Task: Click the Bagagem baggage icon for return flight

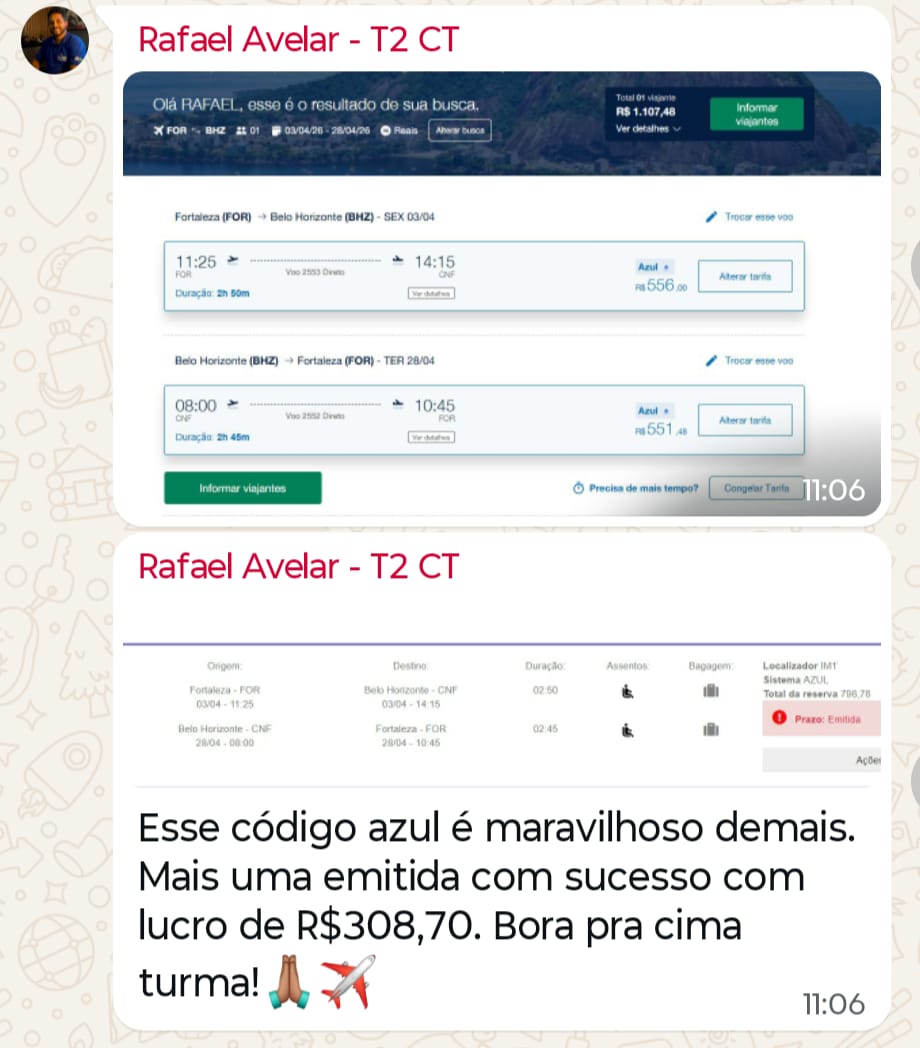Action: coord(711,730)
